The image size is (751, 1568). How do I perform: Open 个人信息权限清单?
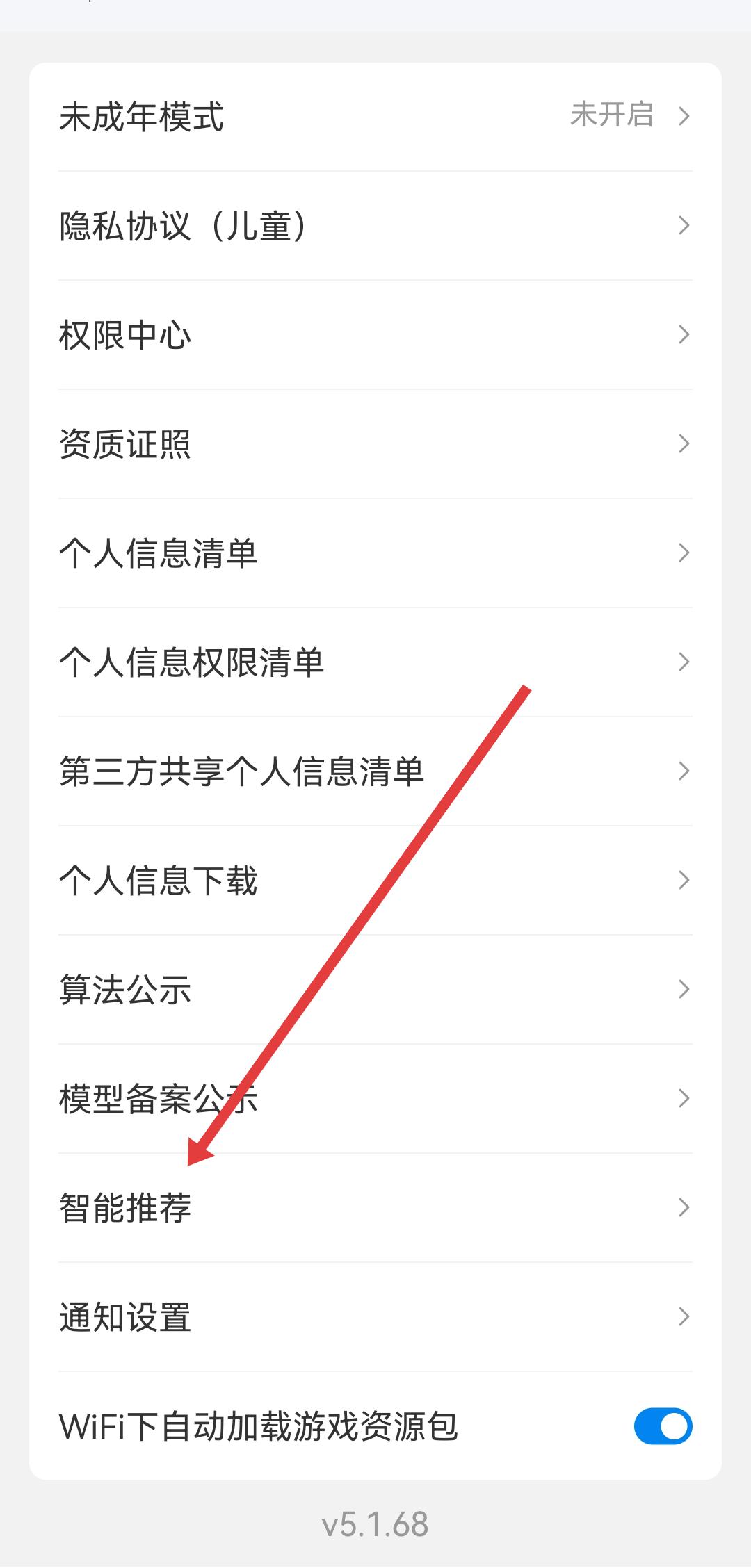tap(375, 662)
